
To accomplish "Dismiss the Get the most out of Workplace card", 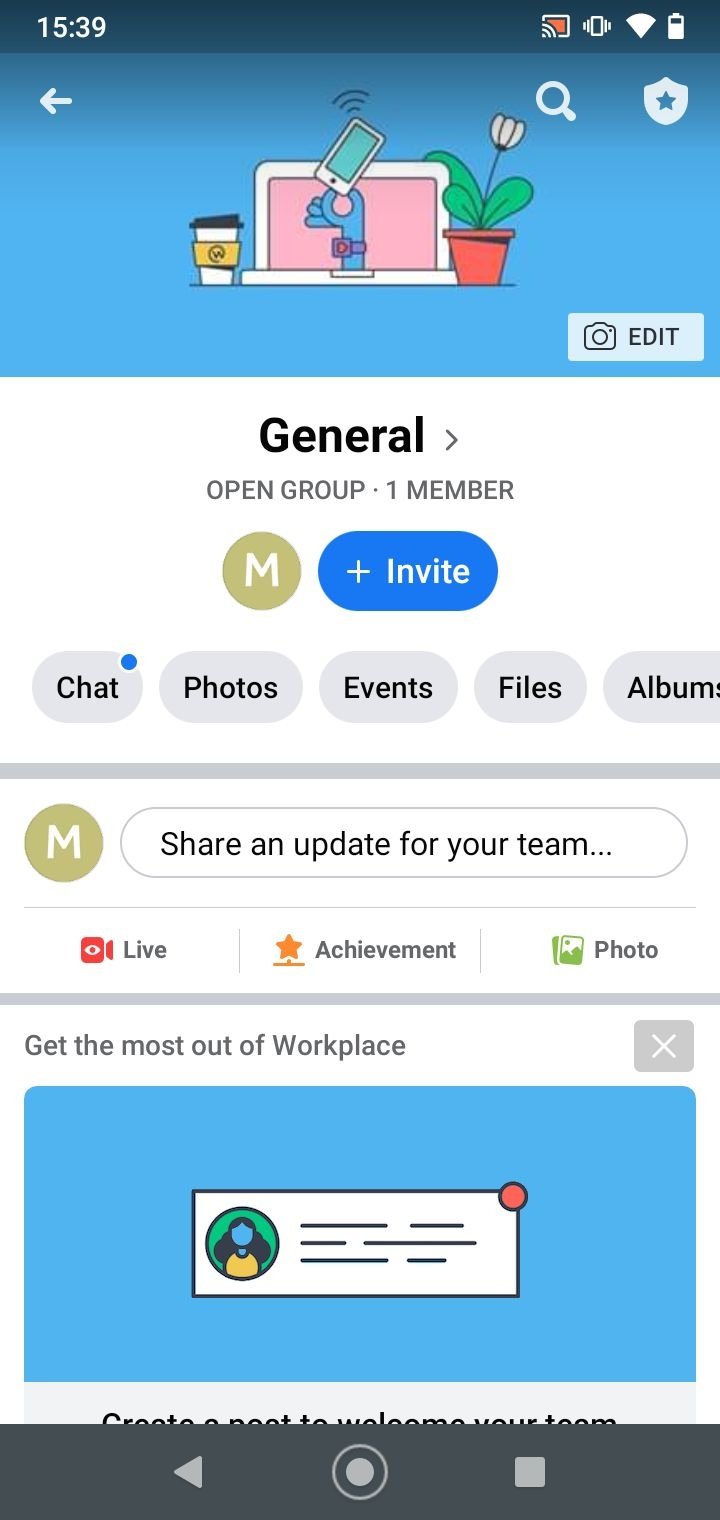I will [663, 1046].
